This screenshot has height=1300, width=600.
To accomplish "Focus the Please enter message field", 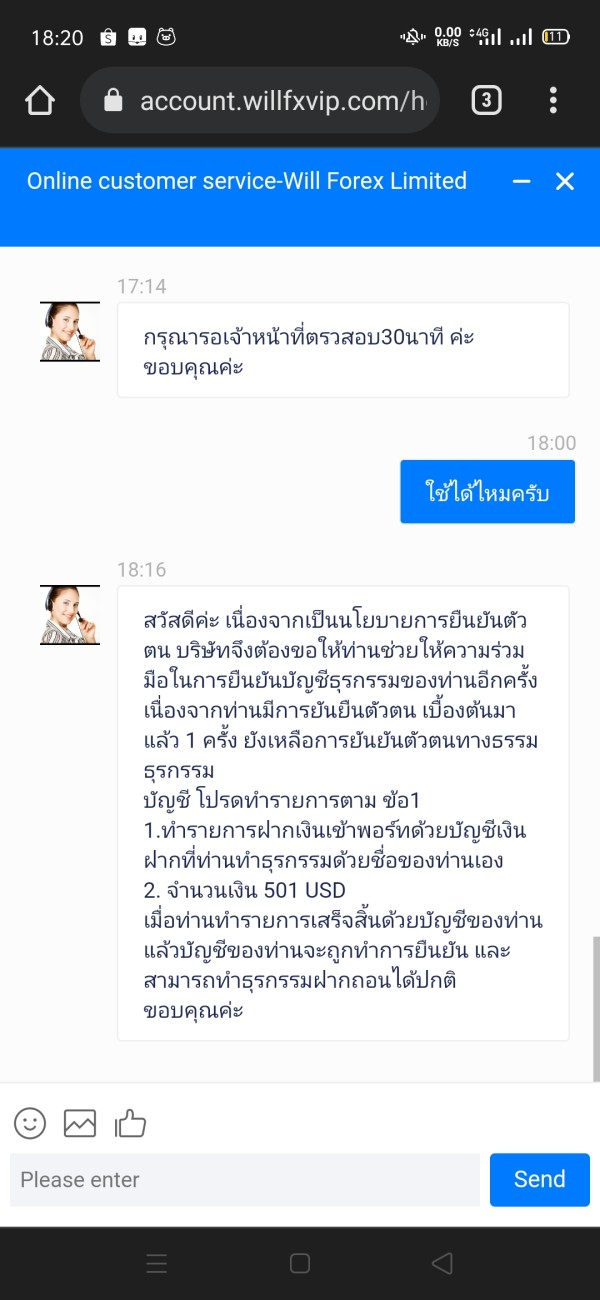I will 245,1180.
